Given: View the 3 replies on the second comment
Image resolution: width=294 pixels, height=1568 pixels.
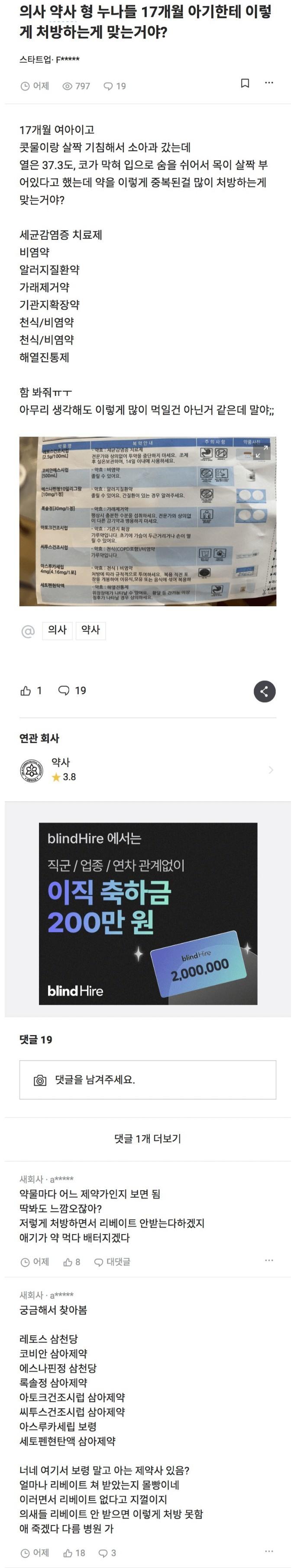Looking at the screenshot, I should point(107,1553).
